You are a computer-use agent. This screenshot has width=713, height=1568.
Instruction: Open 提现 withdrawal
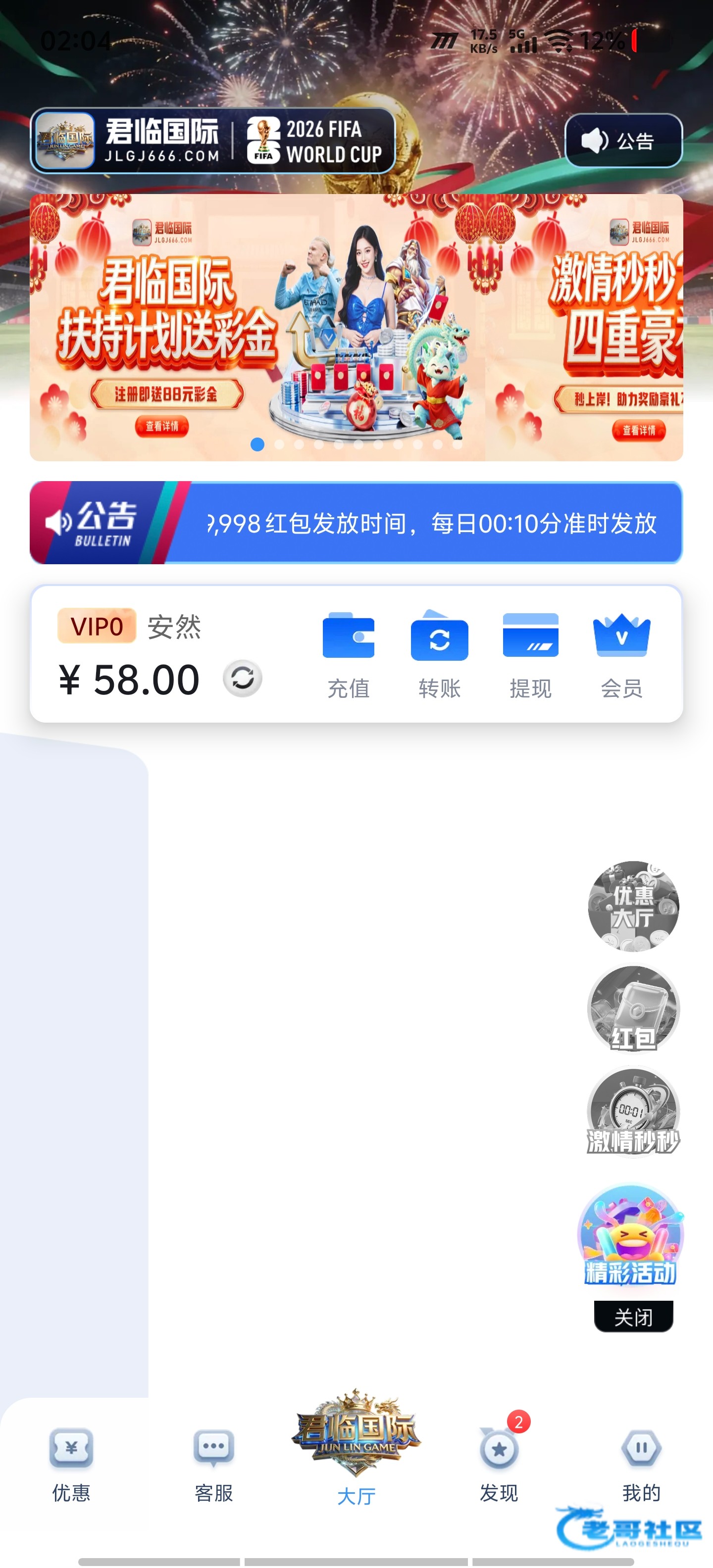(530, 655)
